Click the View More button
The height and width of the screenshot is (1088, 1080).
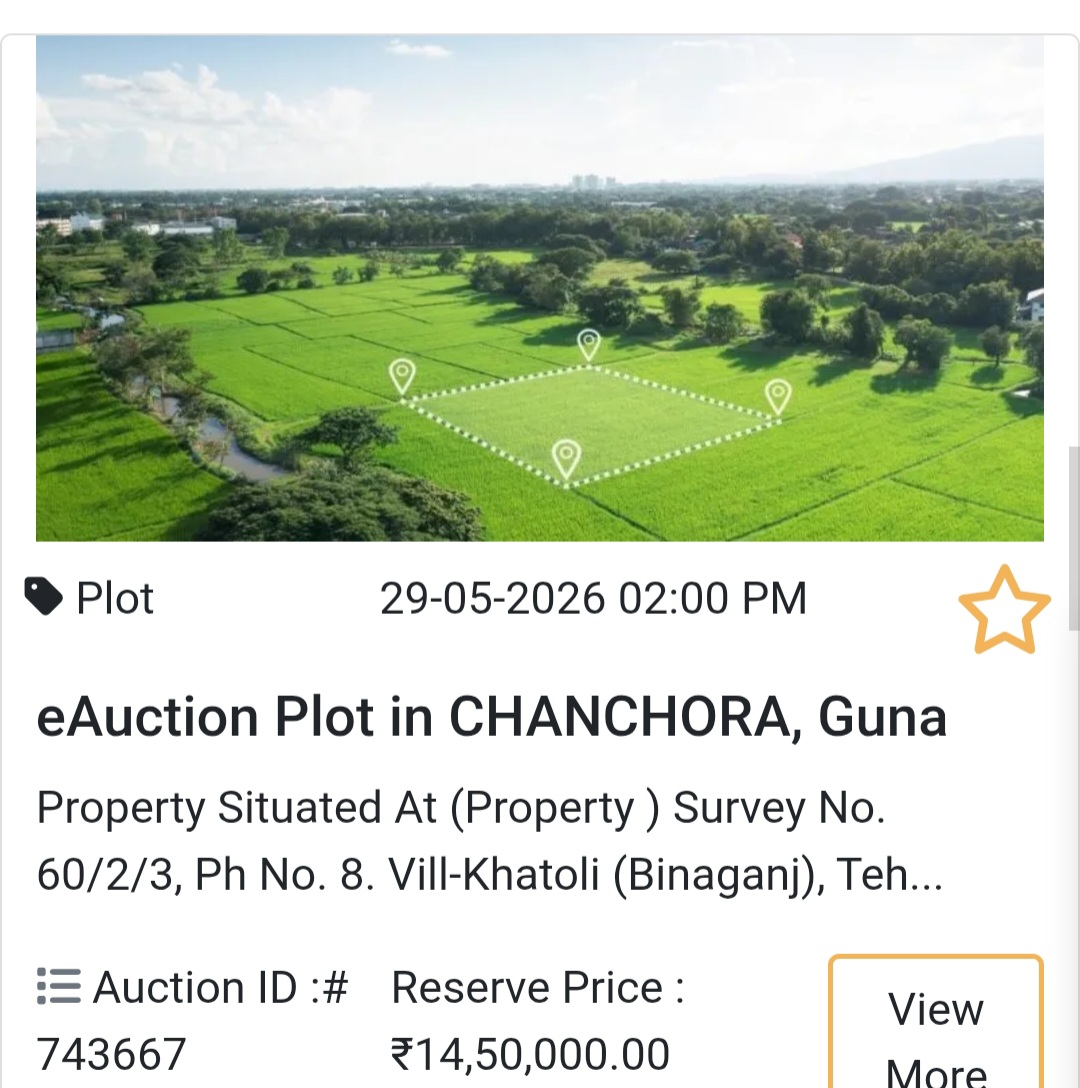coord(934,1030)
